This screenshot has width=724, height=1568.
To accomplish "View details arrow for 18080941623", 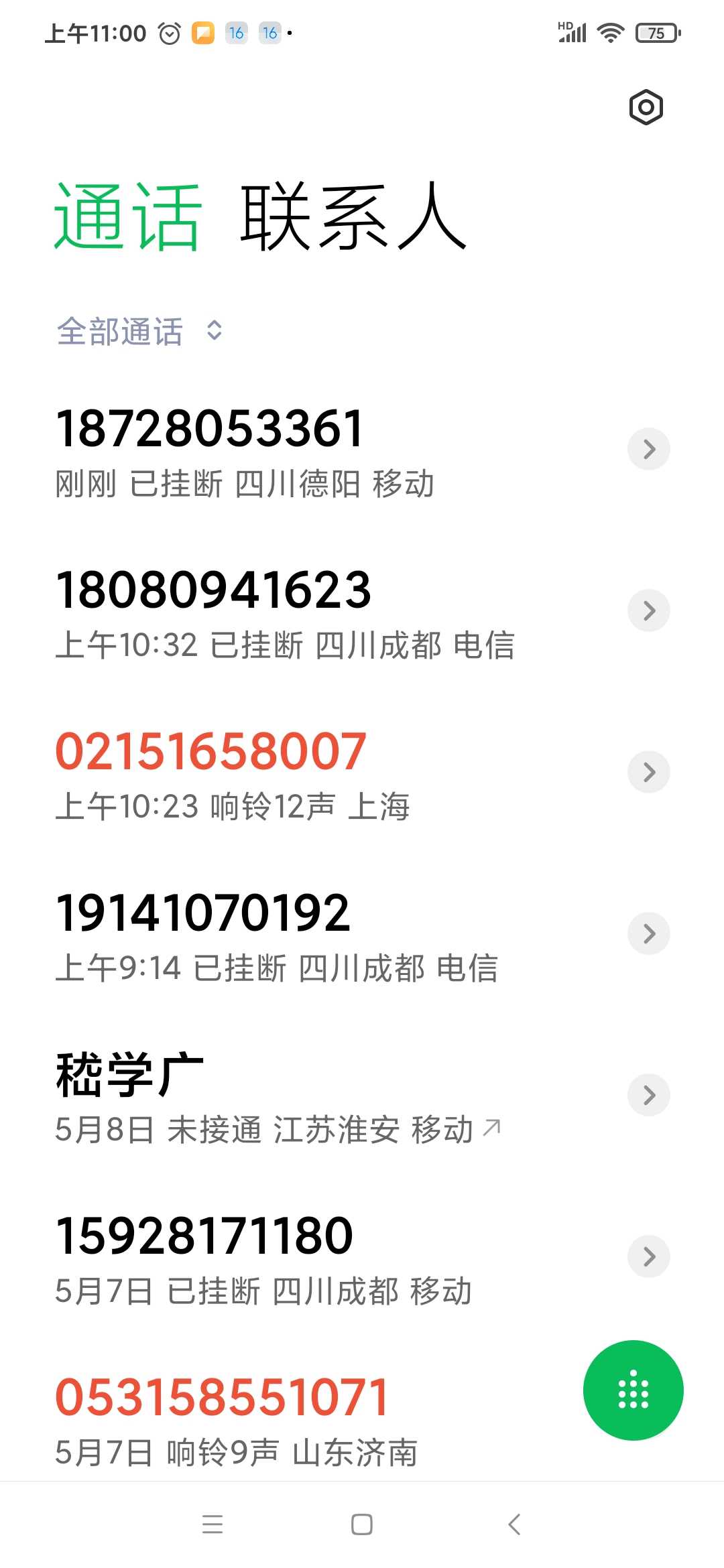I will pyautogui.click(x=649, y=610).
